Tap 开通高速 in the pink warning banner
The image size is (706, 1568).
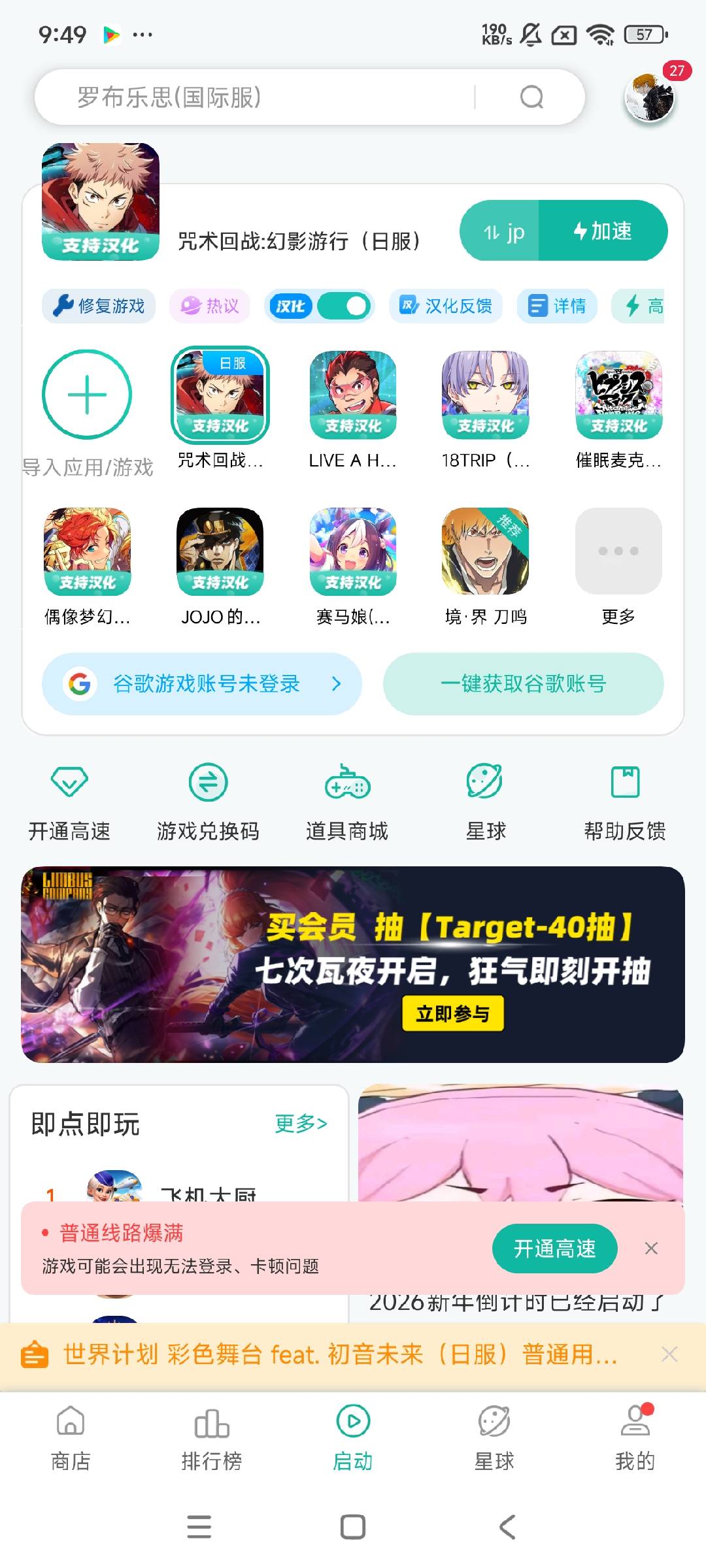(554, 1249)
